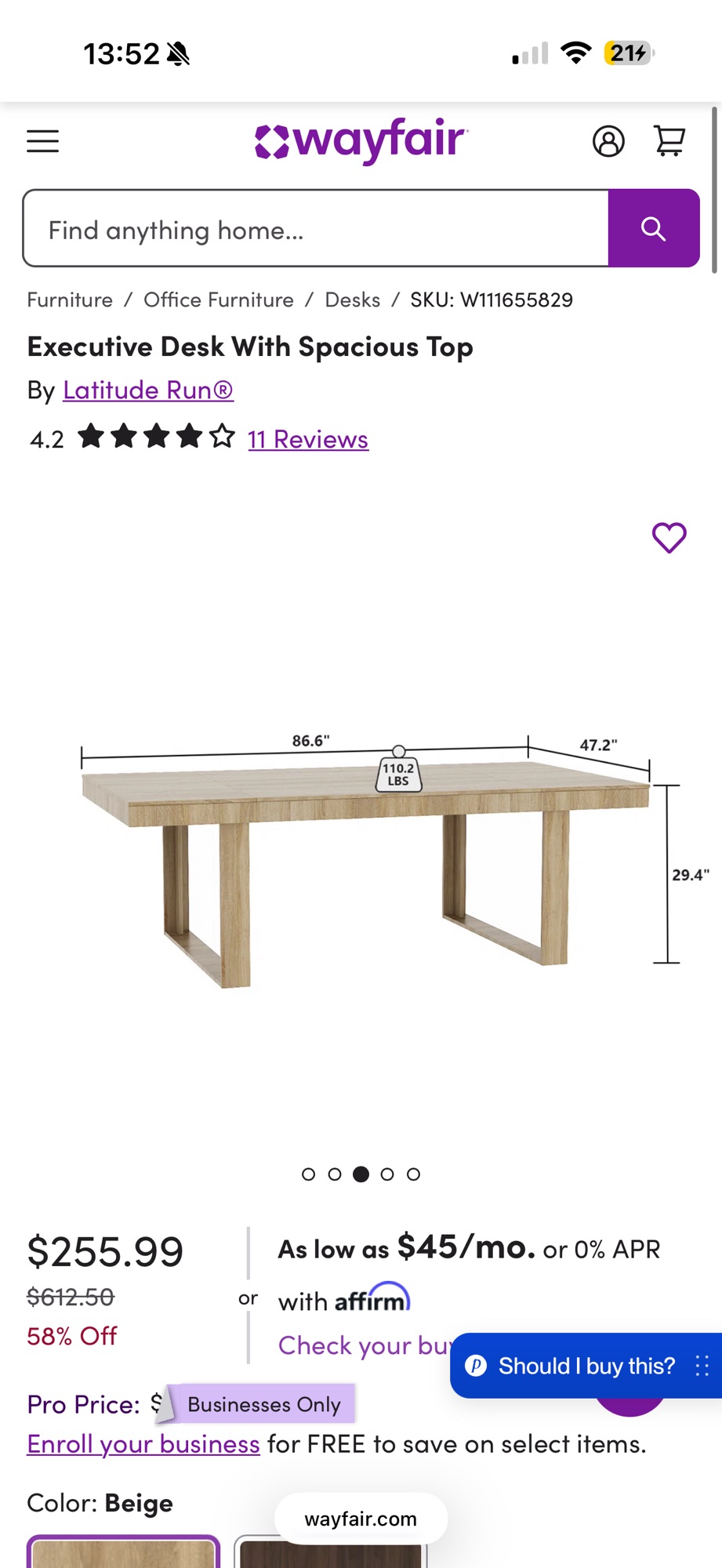Tap the purple search button
The height and width of the screenshot is (1568, 722).
coord(654,229)
